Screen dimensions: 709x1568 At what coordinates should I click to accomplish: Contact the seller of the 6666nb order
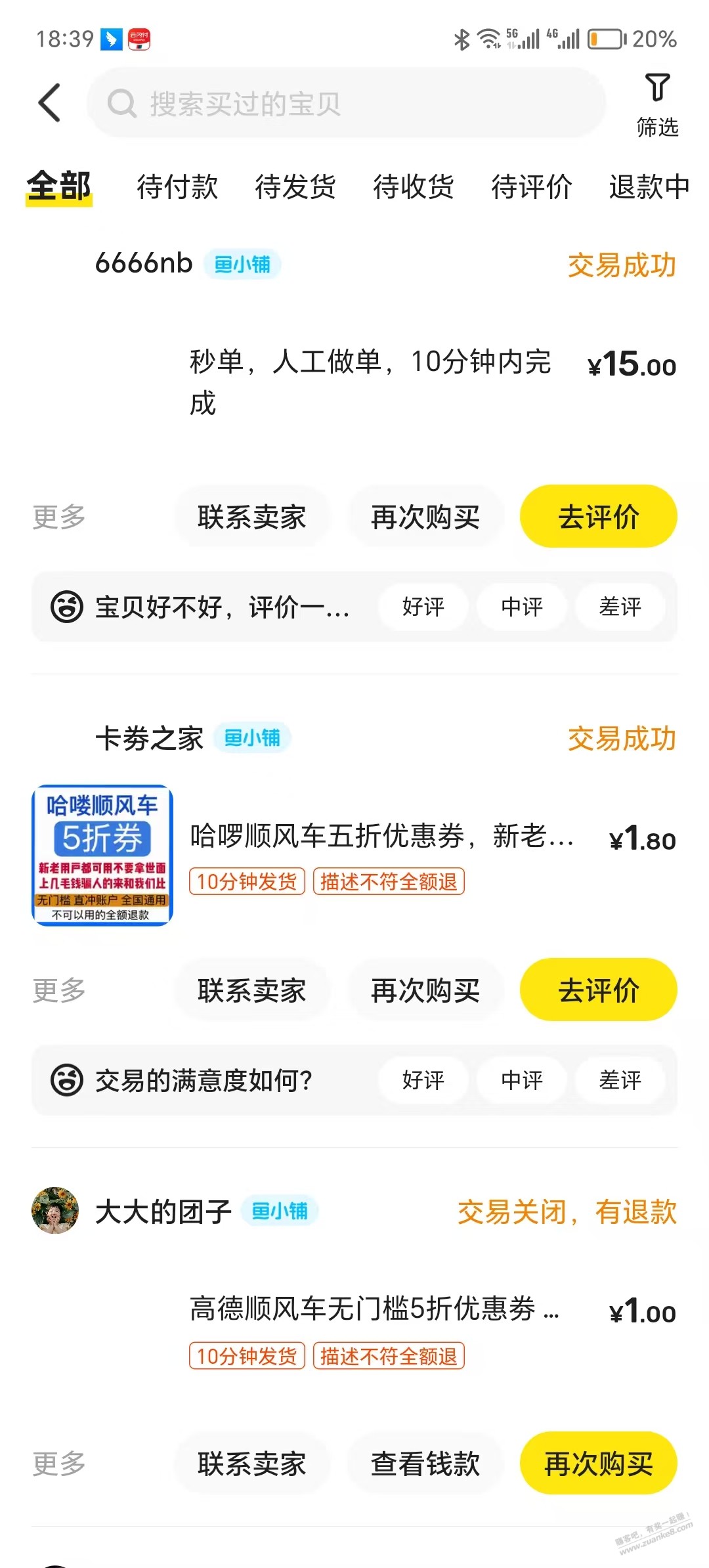click(251, 517)
